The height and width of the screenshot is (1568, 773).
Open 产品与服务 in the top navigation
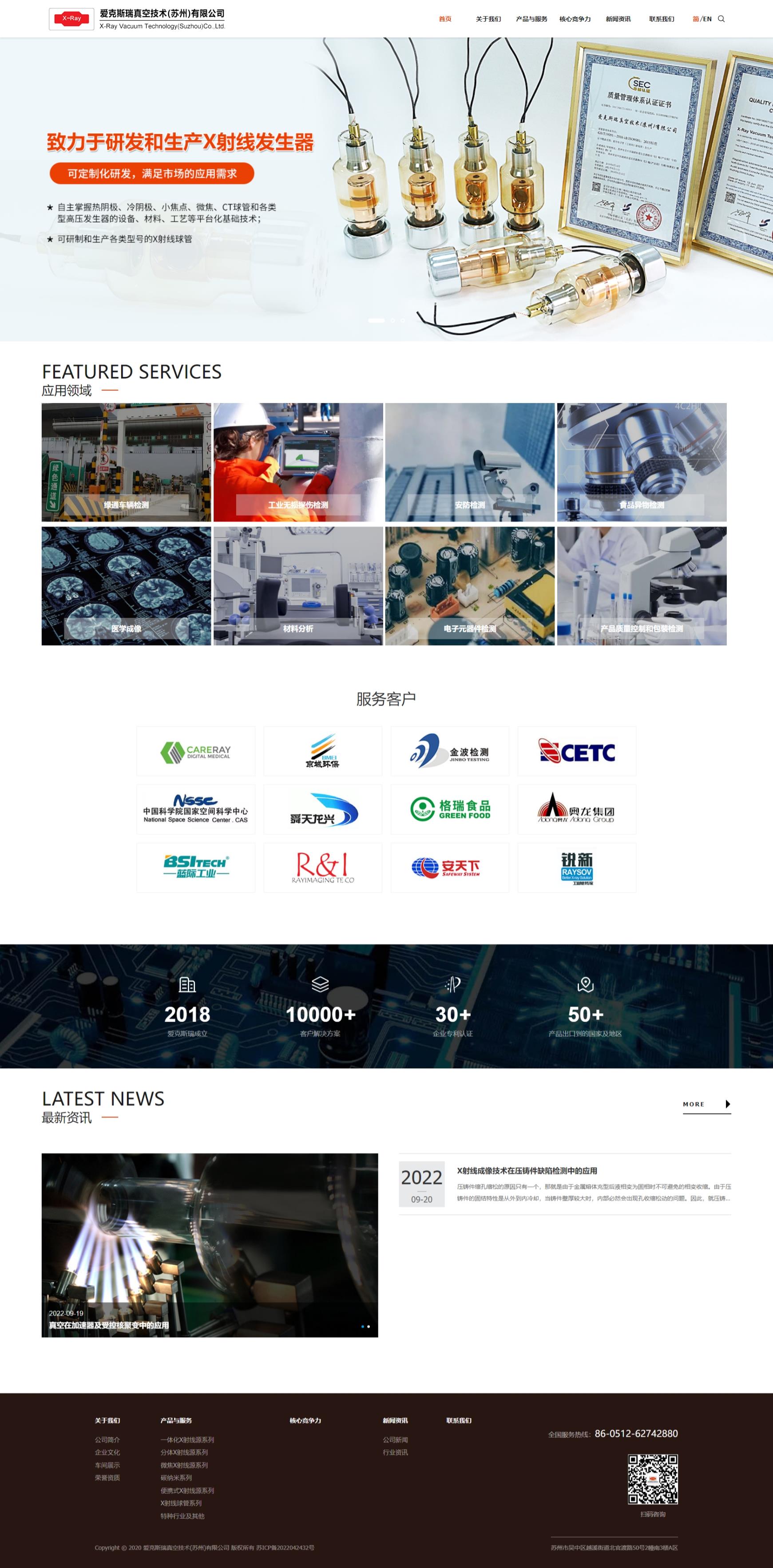[x=531, y=19]
